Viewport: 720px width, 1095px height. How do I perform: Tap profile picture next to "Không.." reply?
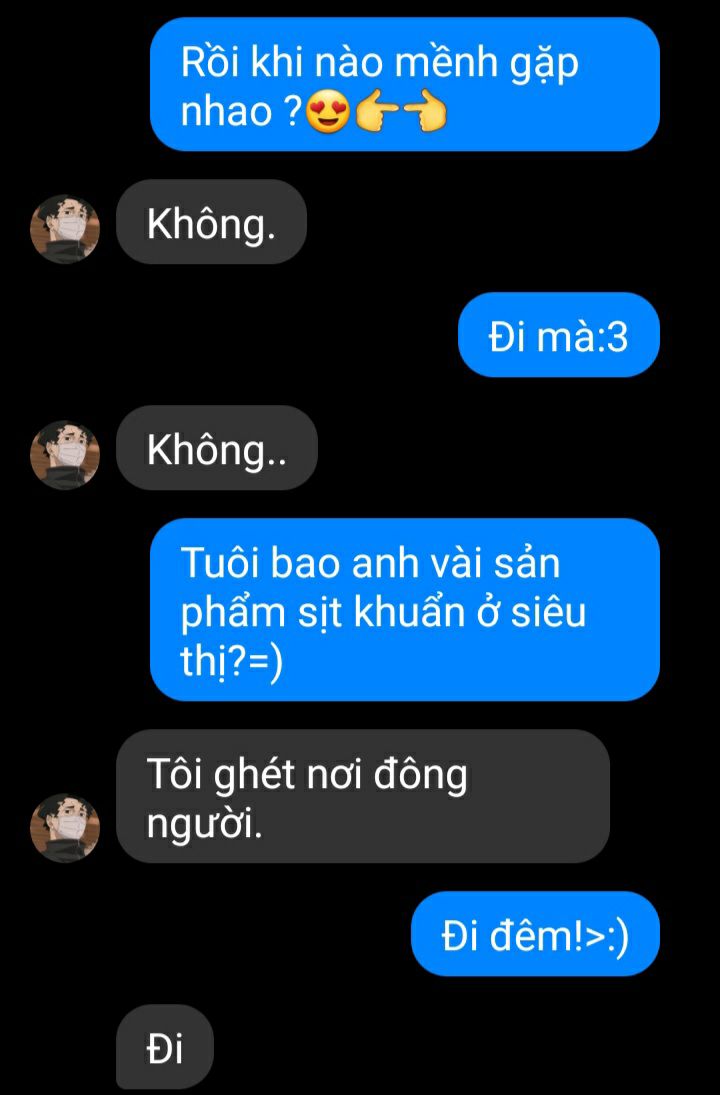tap(65, 455)
